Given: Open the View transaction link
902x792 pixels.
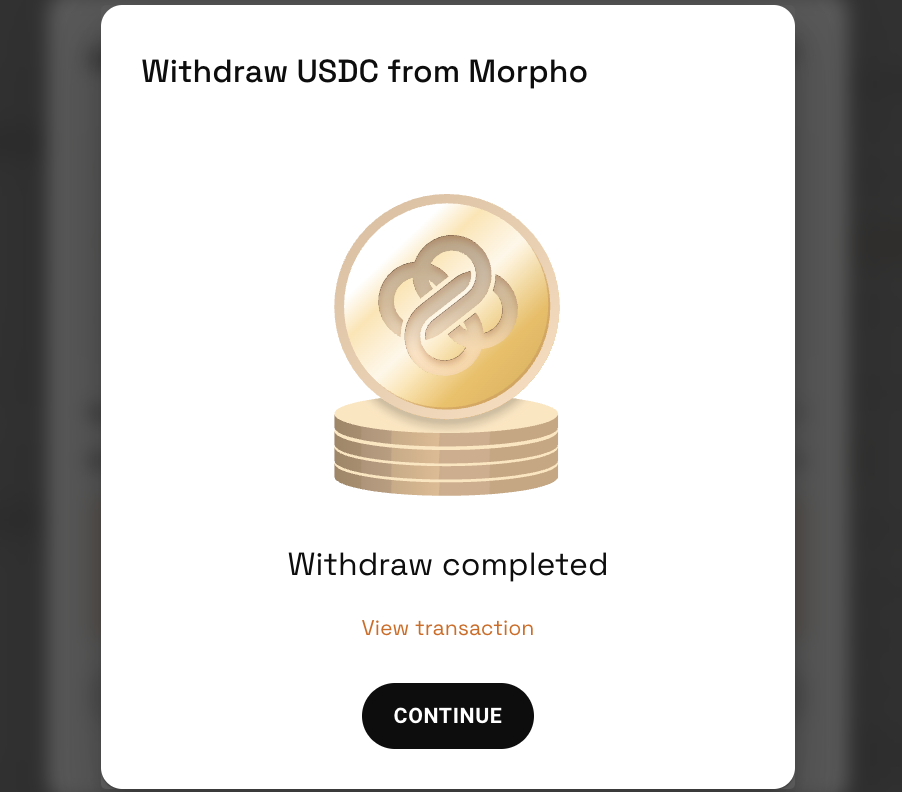Looking at the screenshot, I should click(x=447, y=628).
